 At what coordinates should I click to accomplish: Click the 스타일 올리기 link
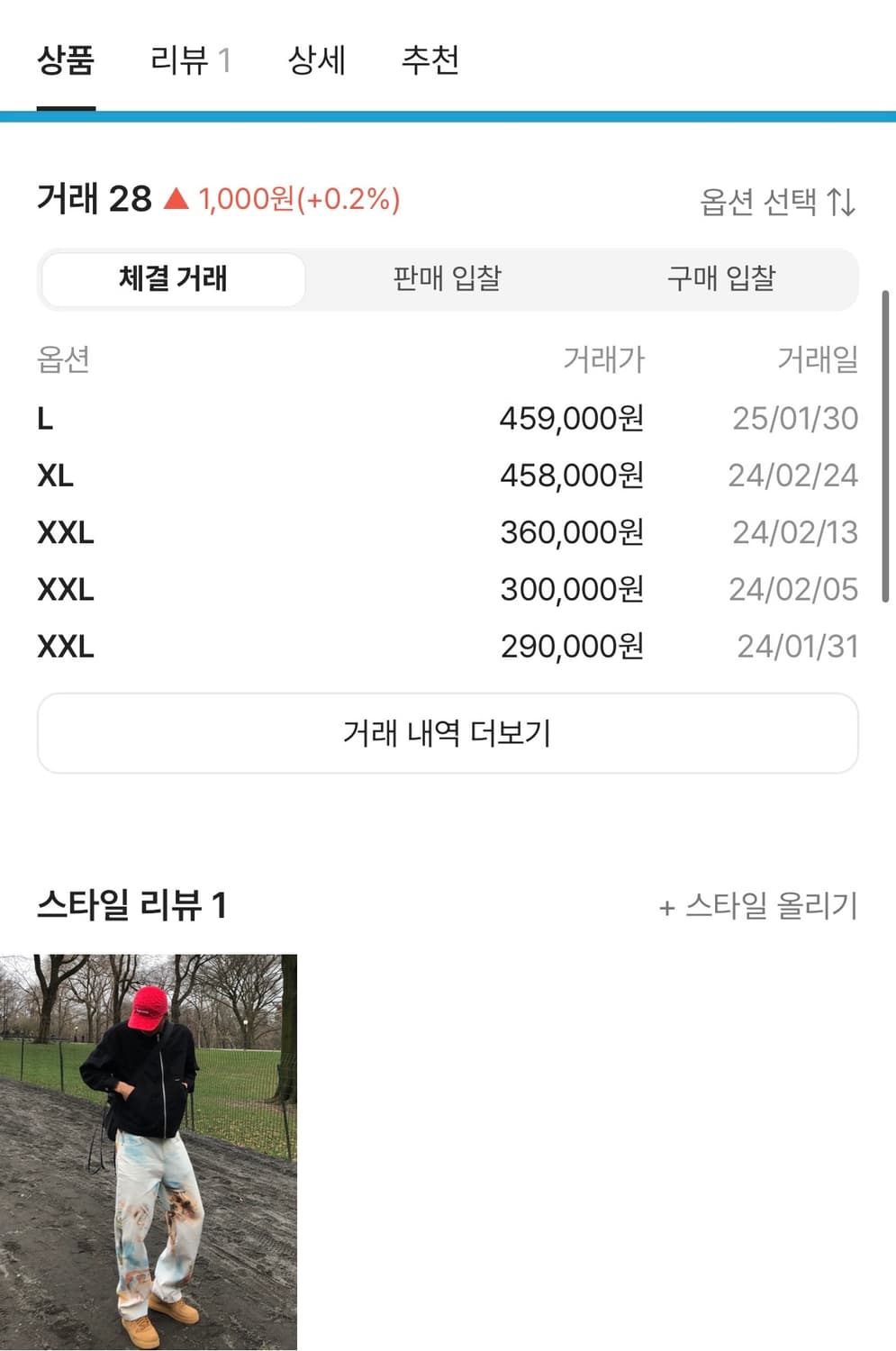[x=773, y=909]
